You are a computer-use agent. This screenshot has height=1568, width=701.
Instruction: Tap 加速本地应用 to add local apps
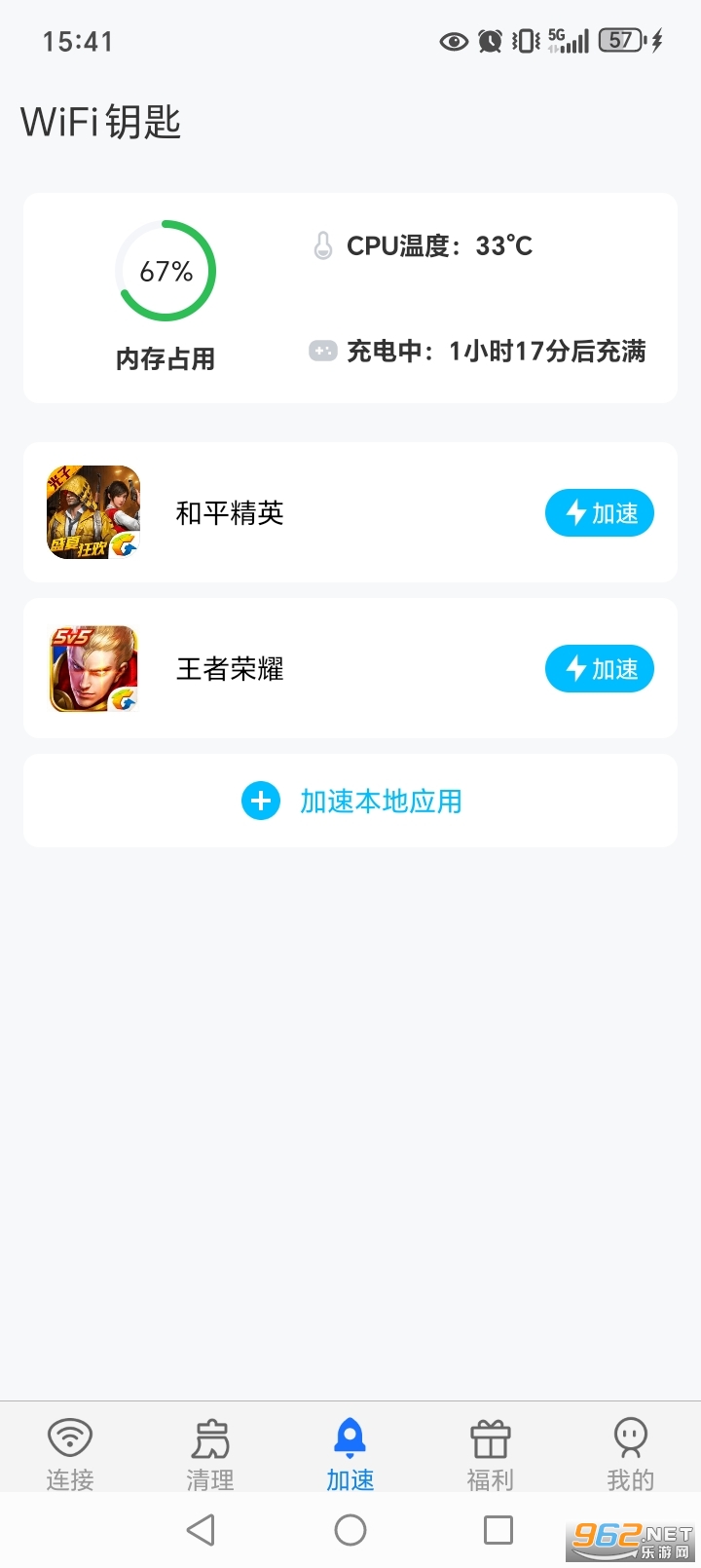point(380,801)
